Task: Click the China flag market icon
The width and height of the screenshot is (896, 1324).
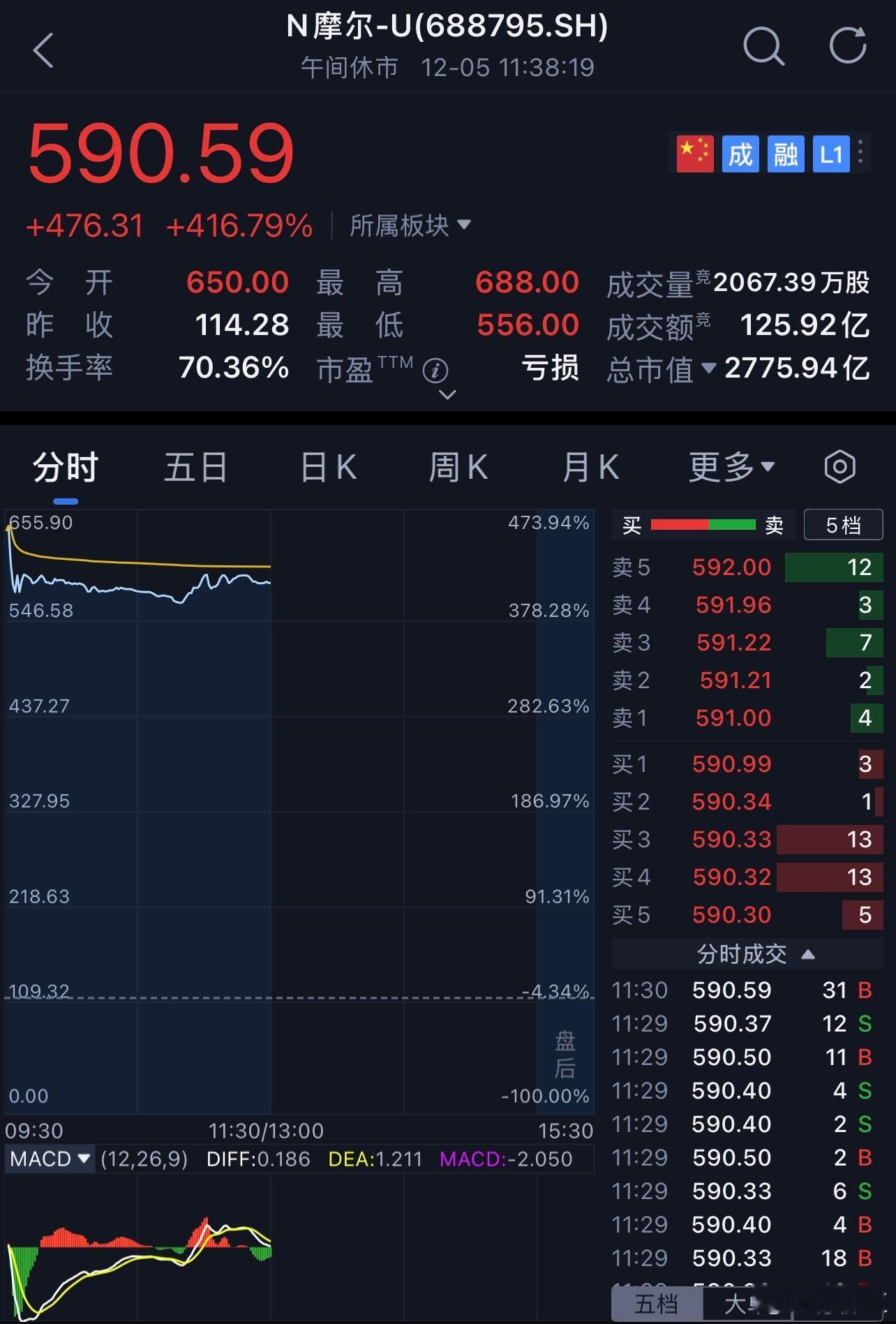Action: 695,154
